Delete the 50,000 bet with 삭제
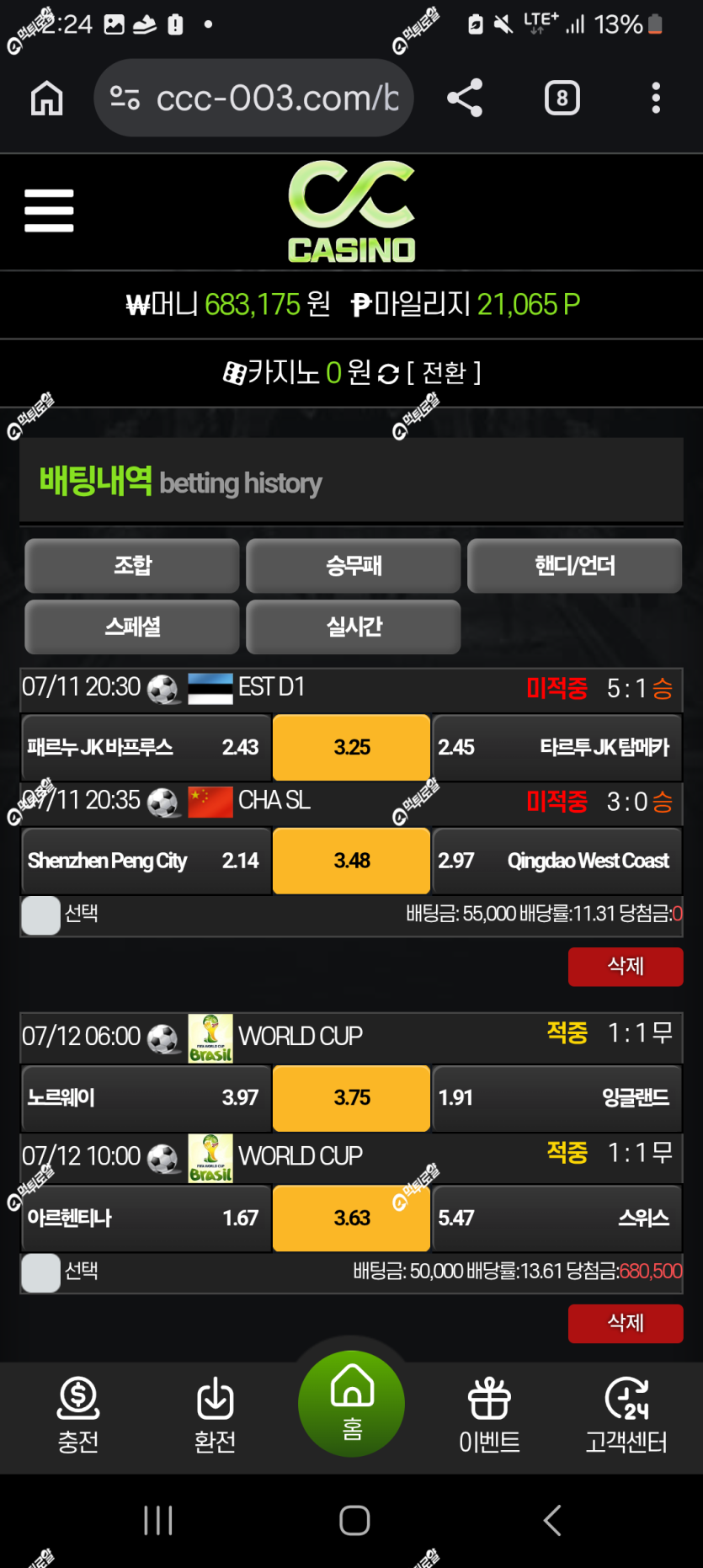 coord(626,1323)
